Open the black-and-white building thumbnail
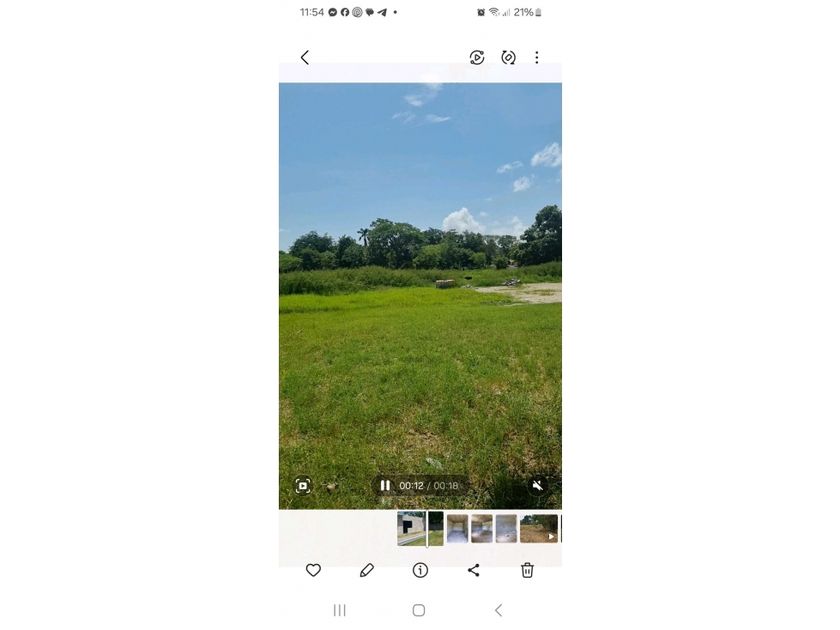This screenshot has width=840, height=630. pos(411,528)
